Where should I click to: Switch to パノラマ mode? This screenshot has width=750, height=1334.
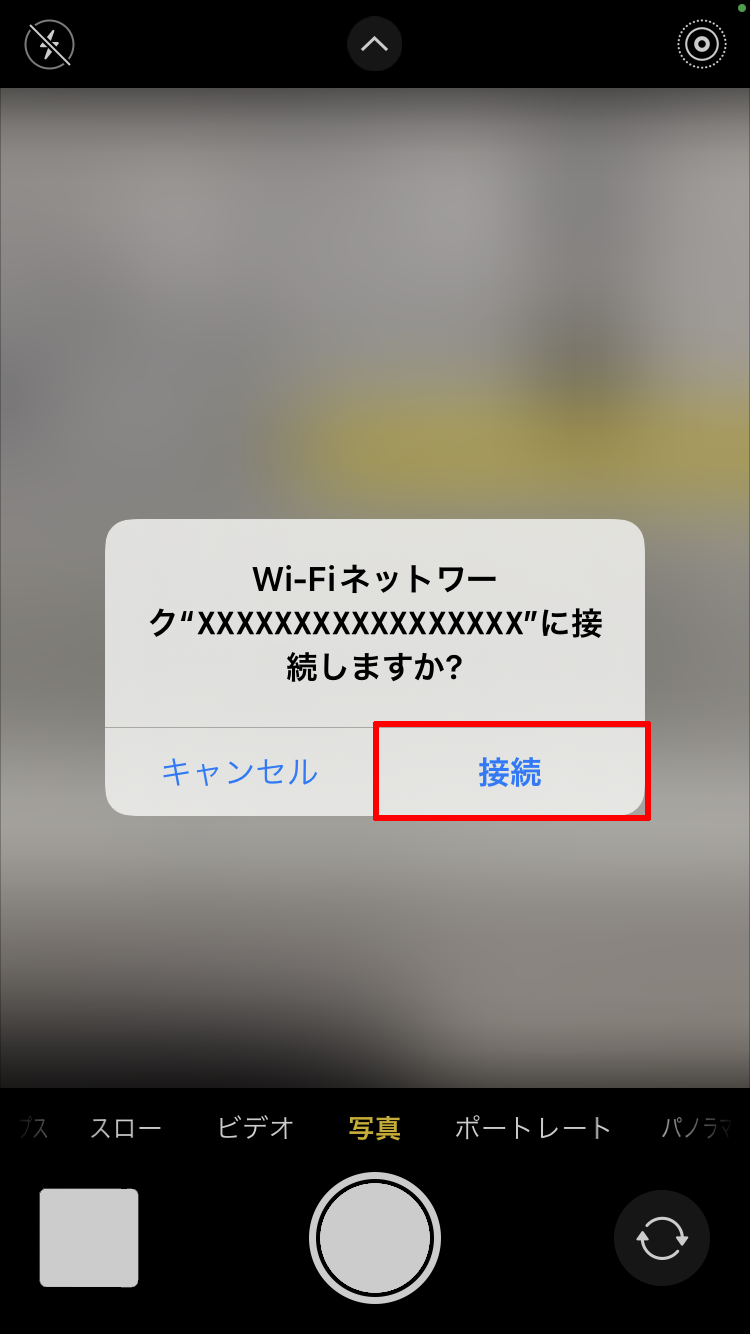tap(697, 1128)
